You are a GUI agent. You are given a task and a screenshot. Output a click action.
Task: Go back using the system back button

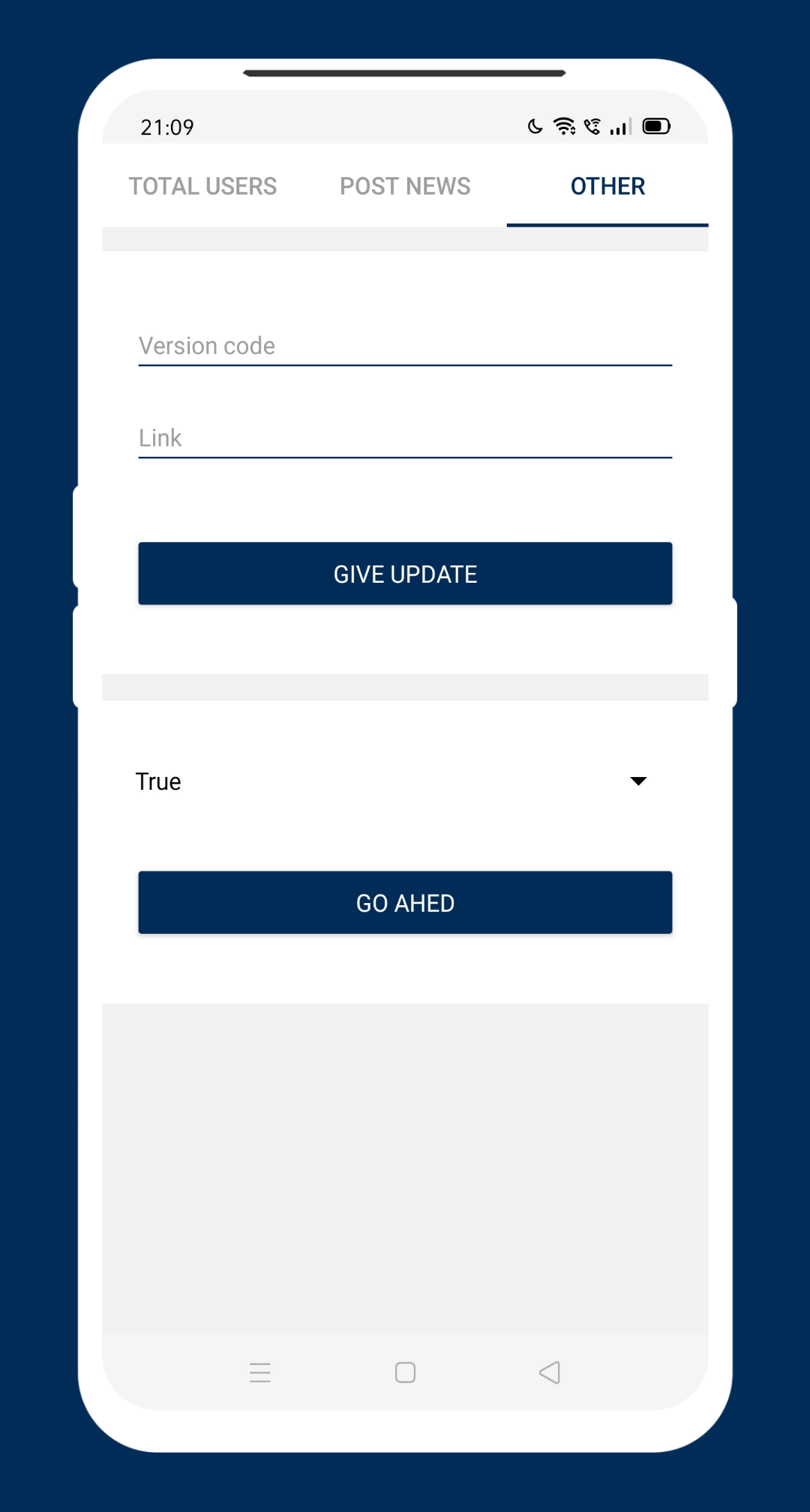tap(550, 1372)
